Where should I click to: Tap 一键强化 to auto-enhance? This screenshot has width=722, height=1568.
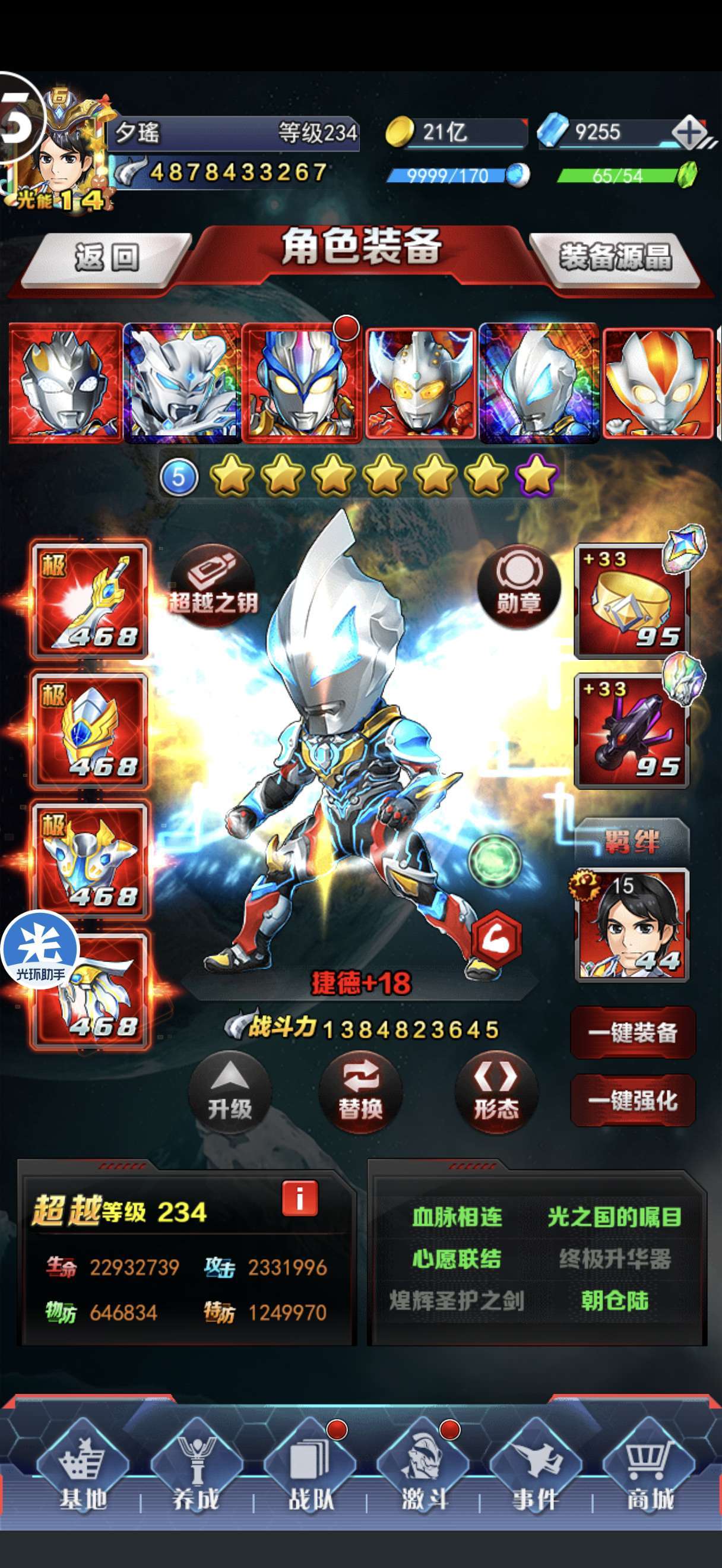632,1101
